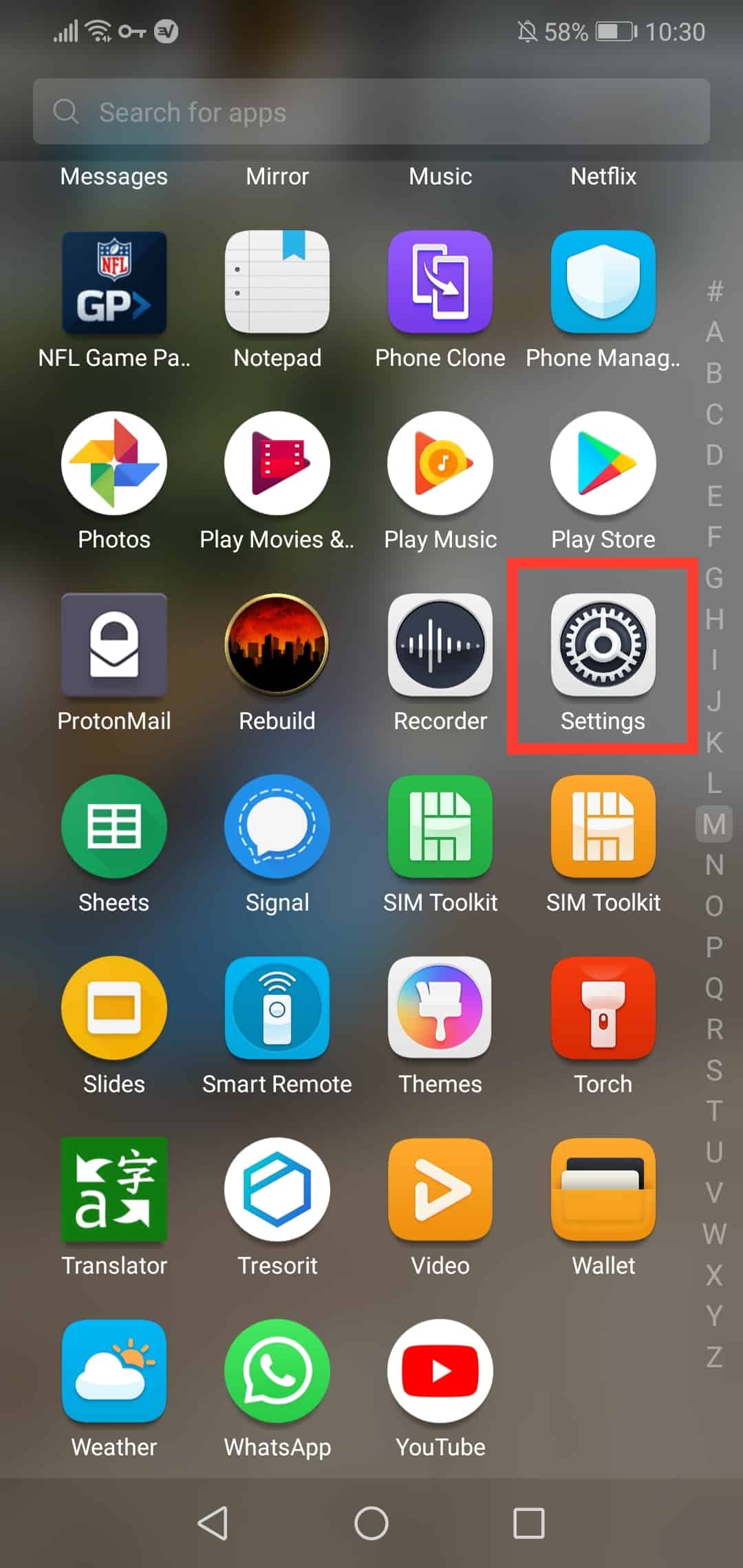Screen dimensions: 743x1568
Task: Show recent apps
Action: coord(529,1523)
